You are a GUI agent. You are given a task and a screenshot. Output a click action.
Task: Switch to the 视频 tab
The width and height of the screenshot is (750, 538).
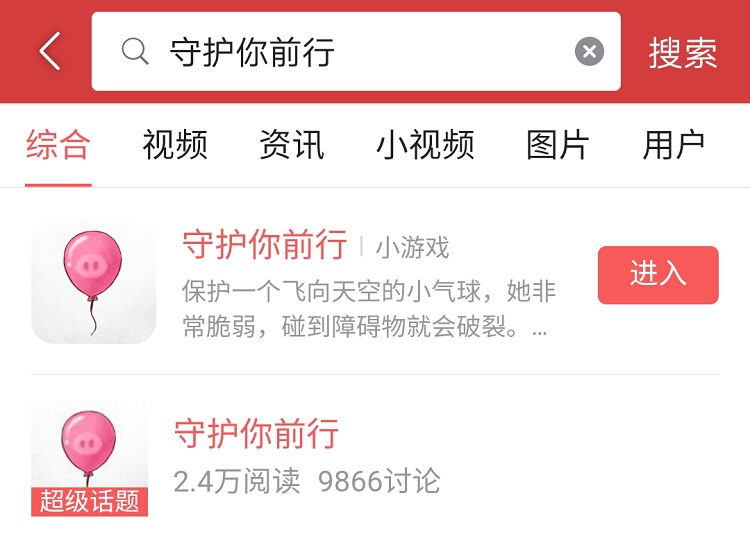[175, 145]
